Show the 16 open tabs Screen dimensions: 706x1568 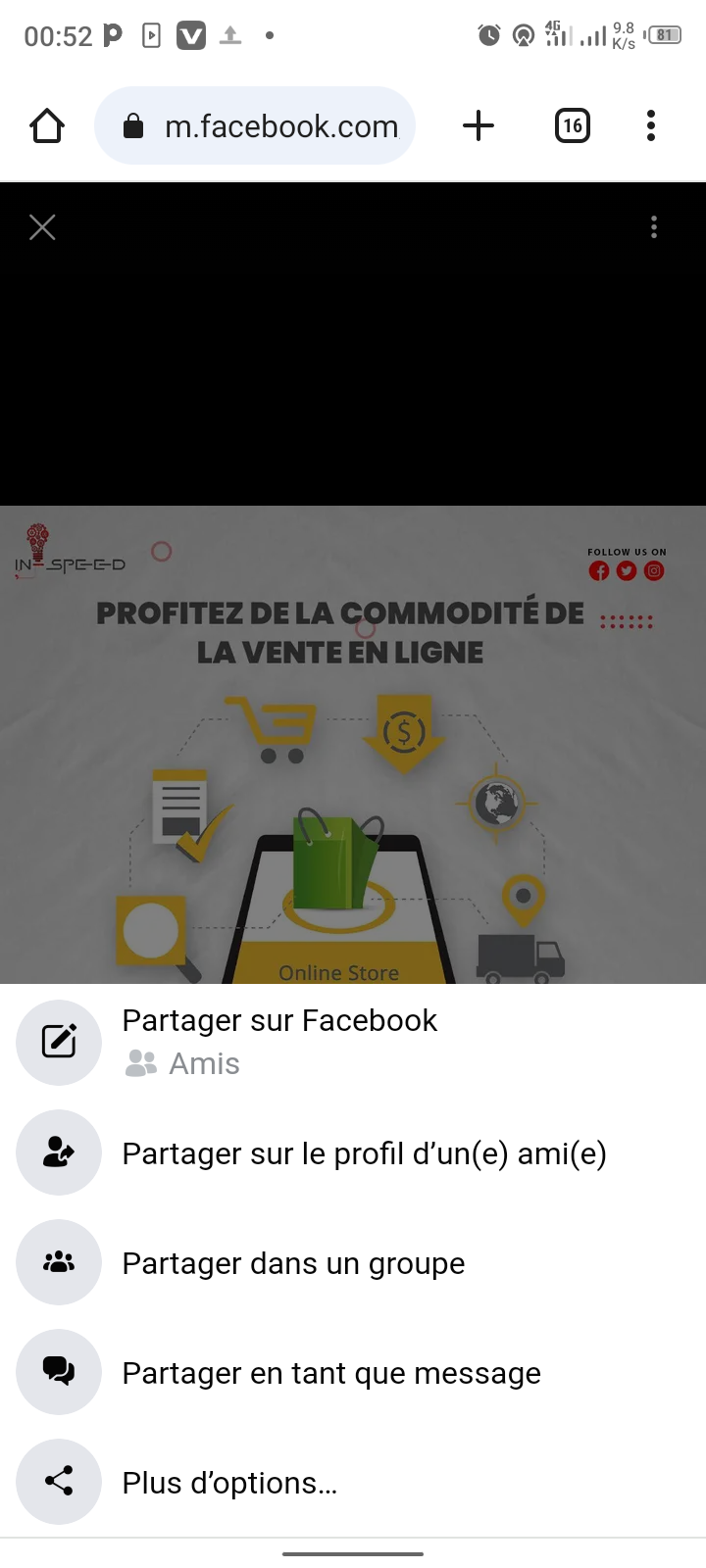pos(572,126)
